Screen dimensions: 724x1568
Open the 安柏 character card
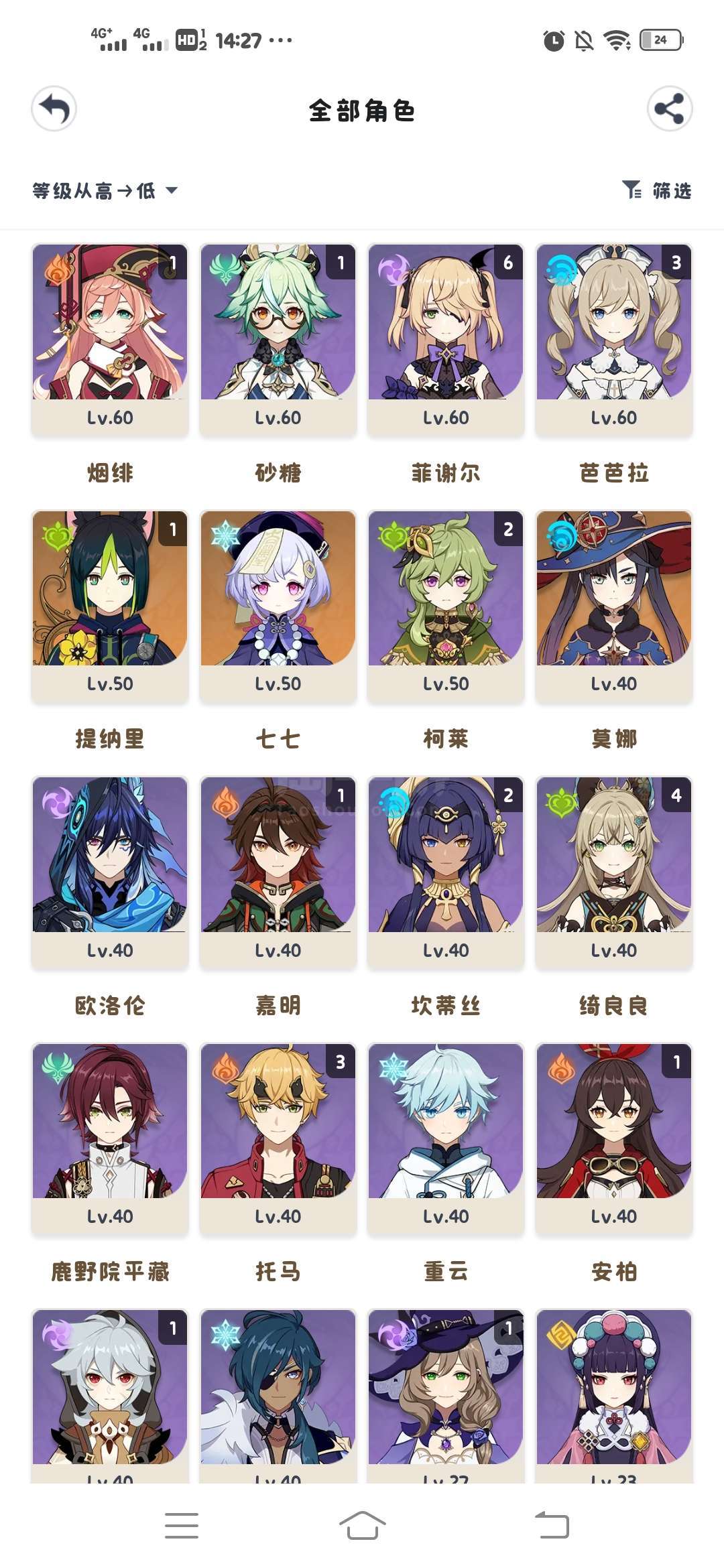614,1139
